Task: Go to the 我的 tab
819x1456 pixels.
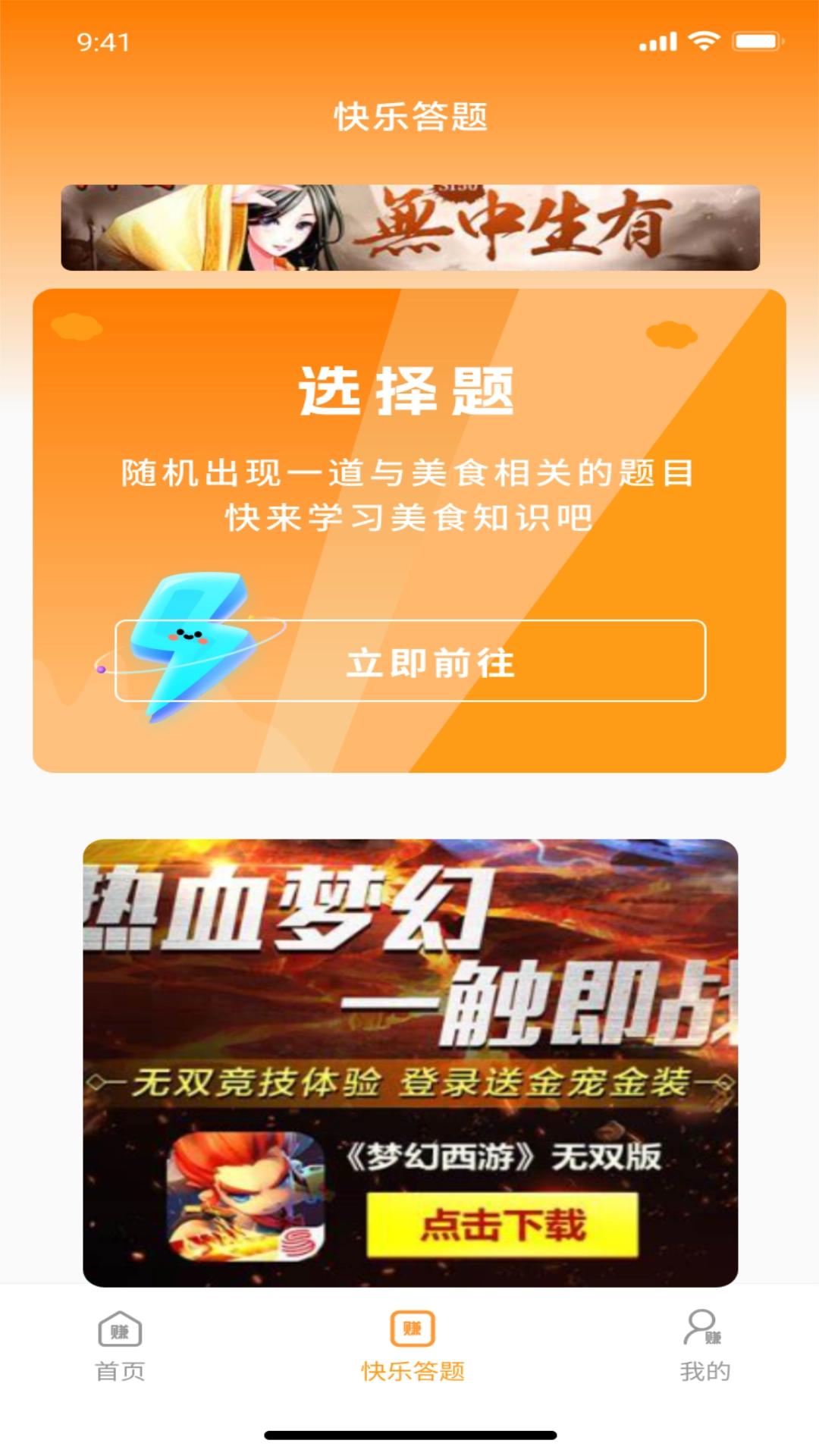Action: pos(704,1347)
